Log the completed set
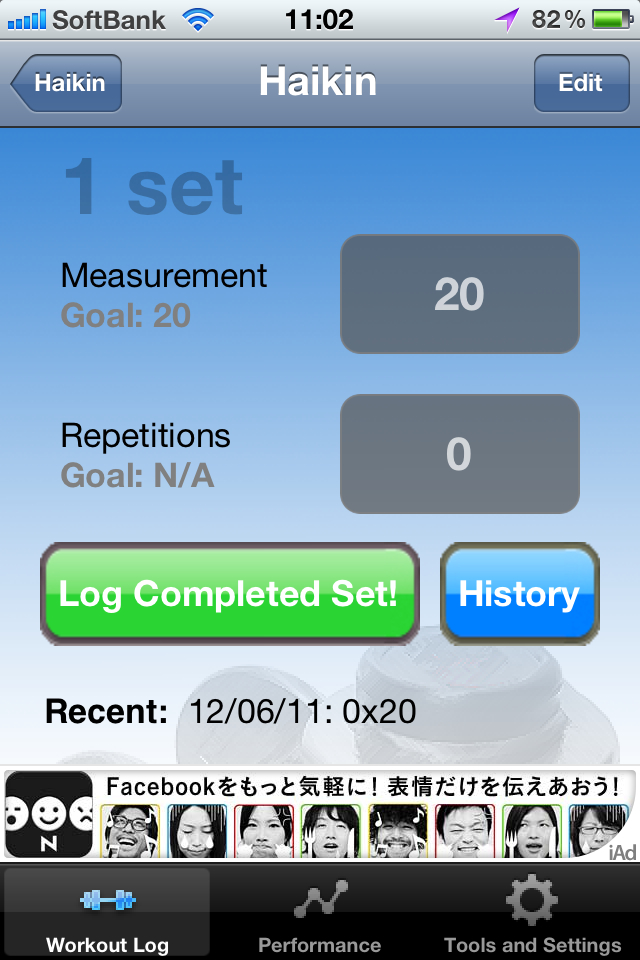 click(229, 594)
